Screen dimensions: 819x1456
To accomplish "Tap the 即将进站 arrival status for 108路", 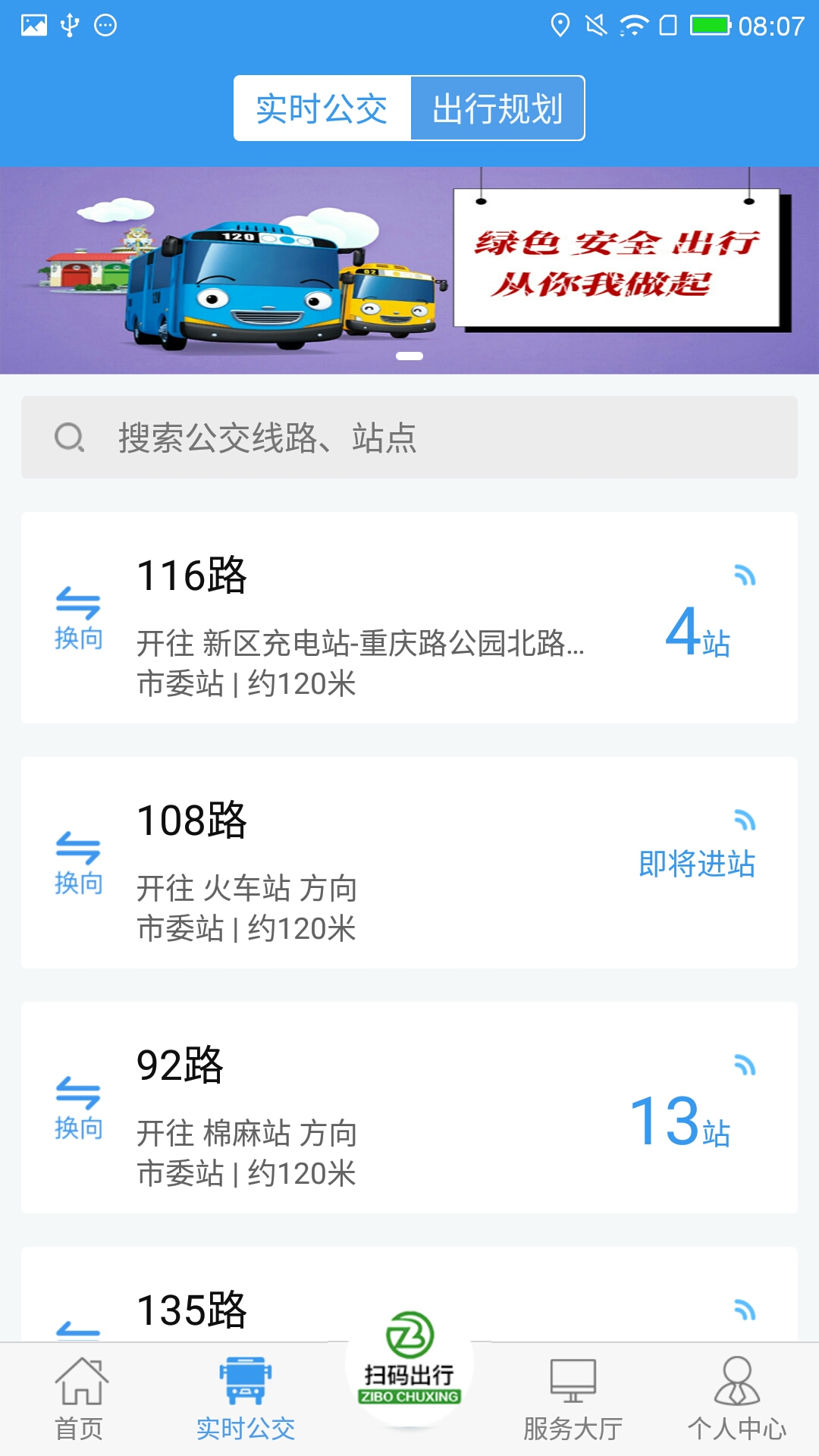I will 697,862.
